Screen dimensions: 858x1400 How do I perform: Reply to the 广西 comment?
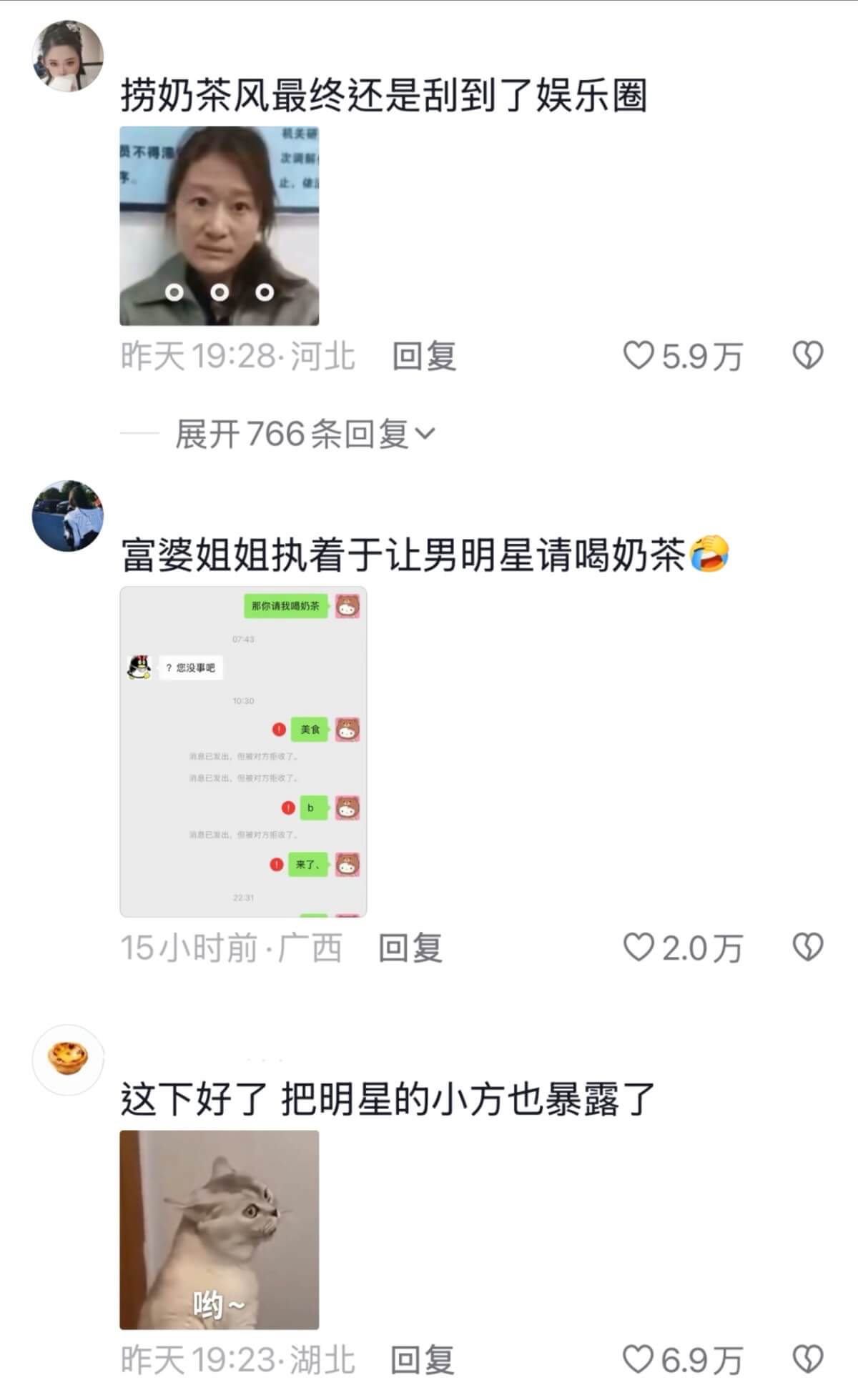pyautogui.click(x=410, y=948)
